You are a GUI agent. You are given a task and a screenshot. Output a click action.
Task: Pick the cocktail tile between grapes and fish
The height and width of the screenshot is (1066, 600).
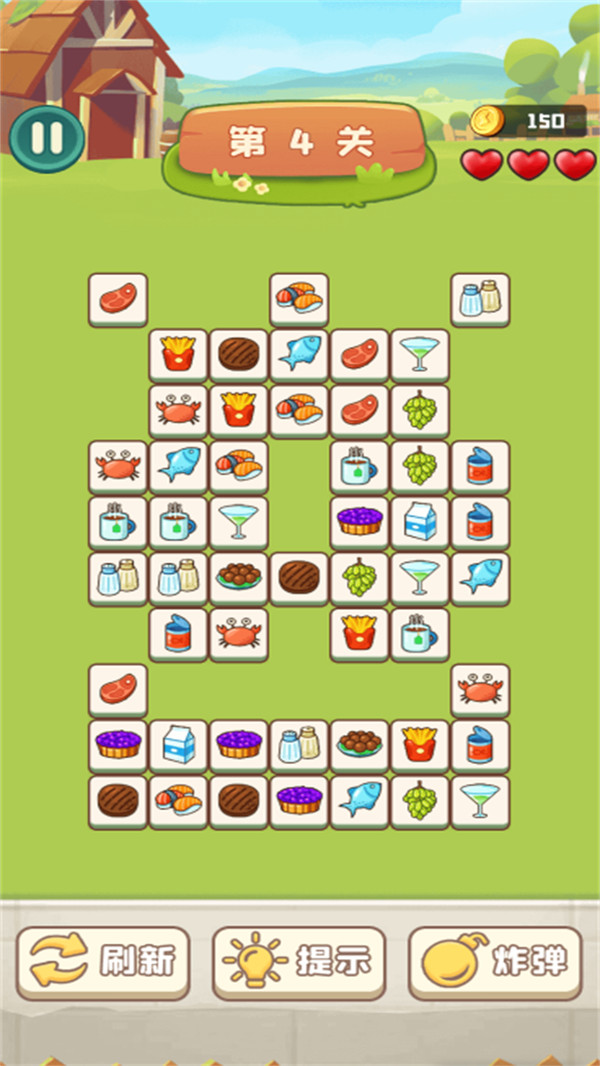pos(419,578)
